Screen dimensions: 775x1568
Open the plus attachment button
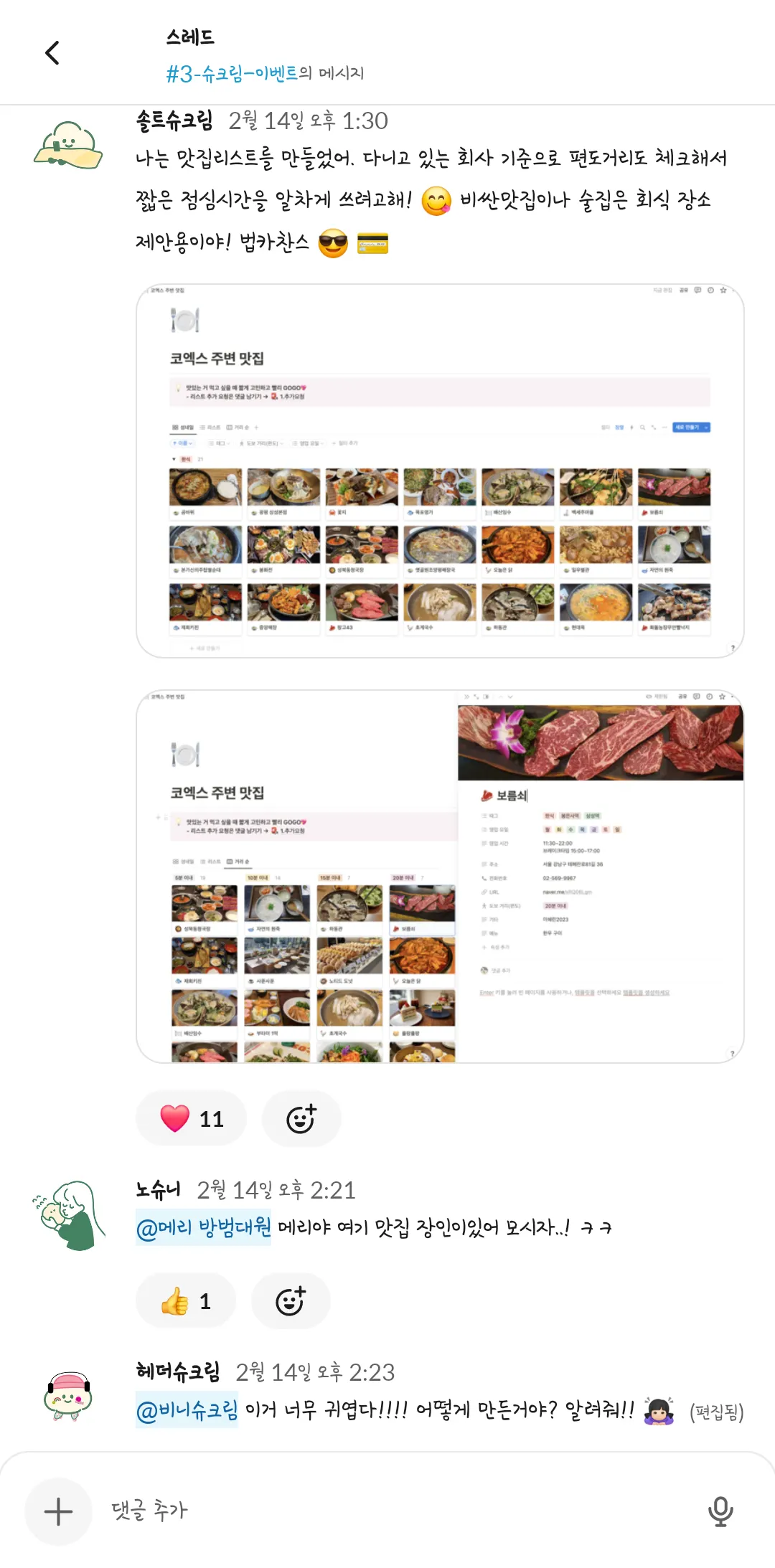pos(58,1511)
